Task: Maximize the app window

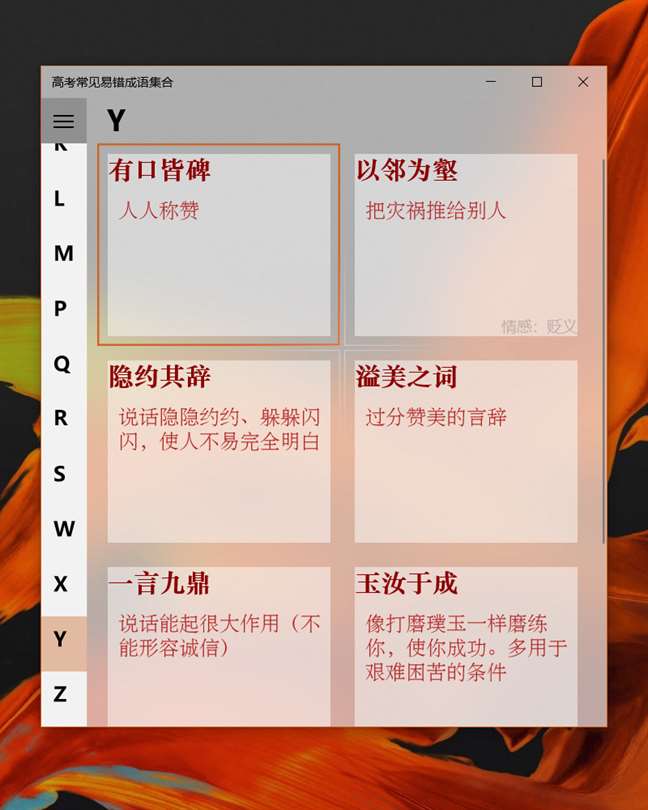Action: 537,82
